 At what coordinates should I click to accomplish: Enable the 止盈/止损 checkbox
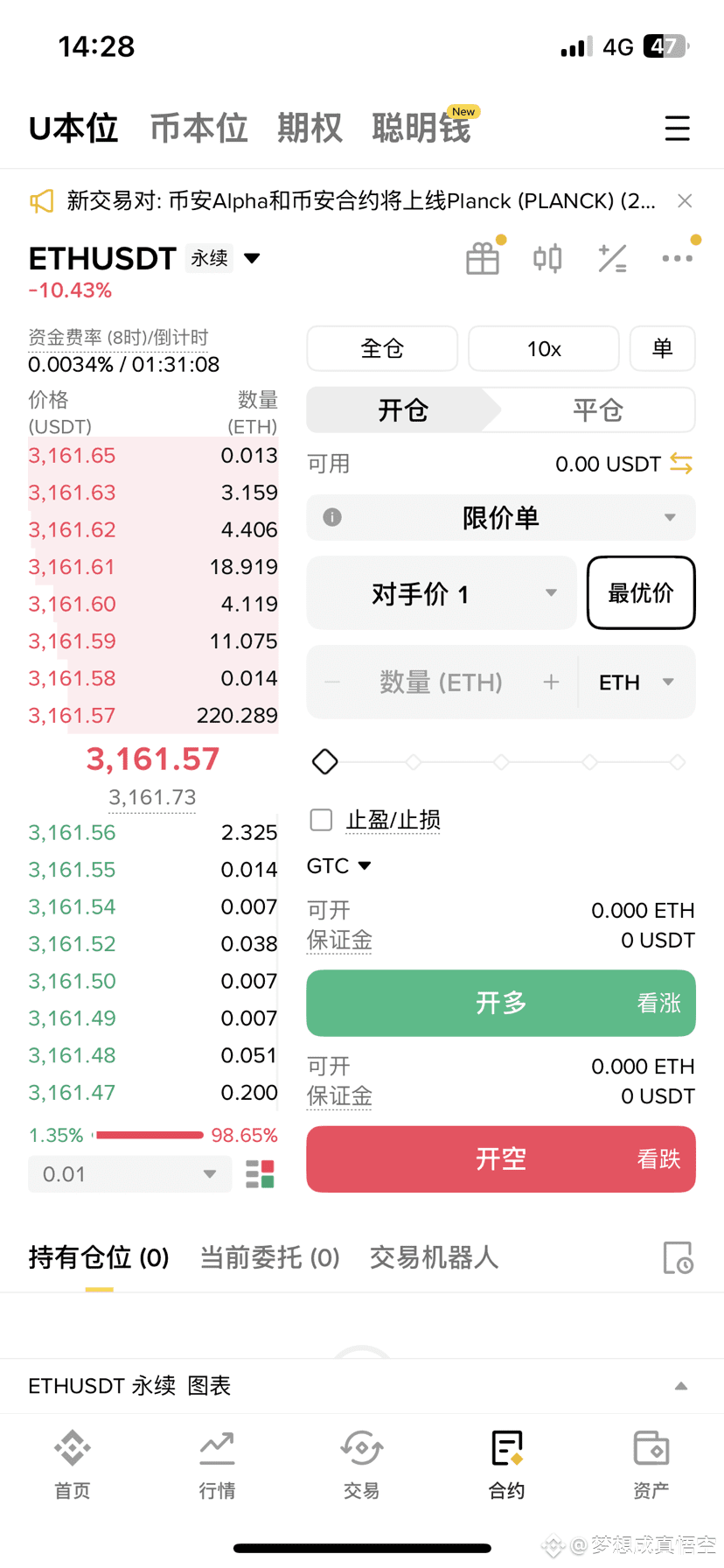tap(321, 819)
